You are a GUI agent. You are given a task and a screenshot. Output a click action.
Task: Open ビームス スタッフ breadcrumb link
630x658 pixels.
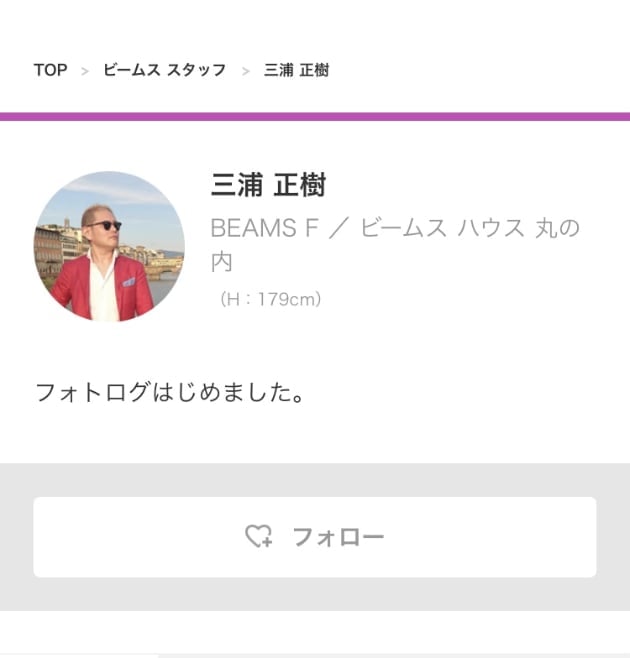coord(164,70)
